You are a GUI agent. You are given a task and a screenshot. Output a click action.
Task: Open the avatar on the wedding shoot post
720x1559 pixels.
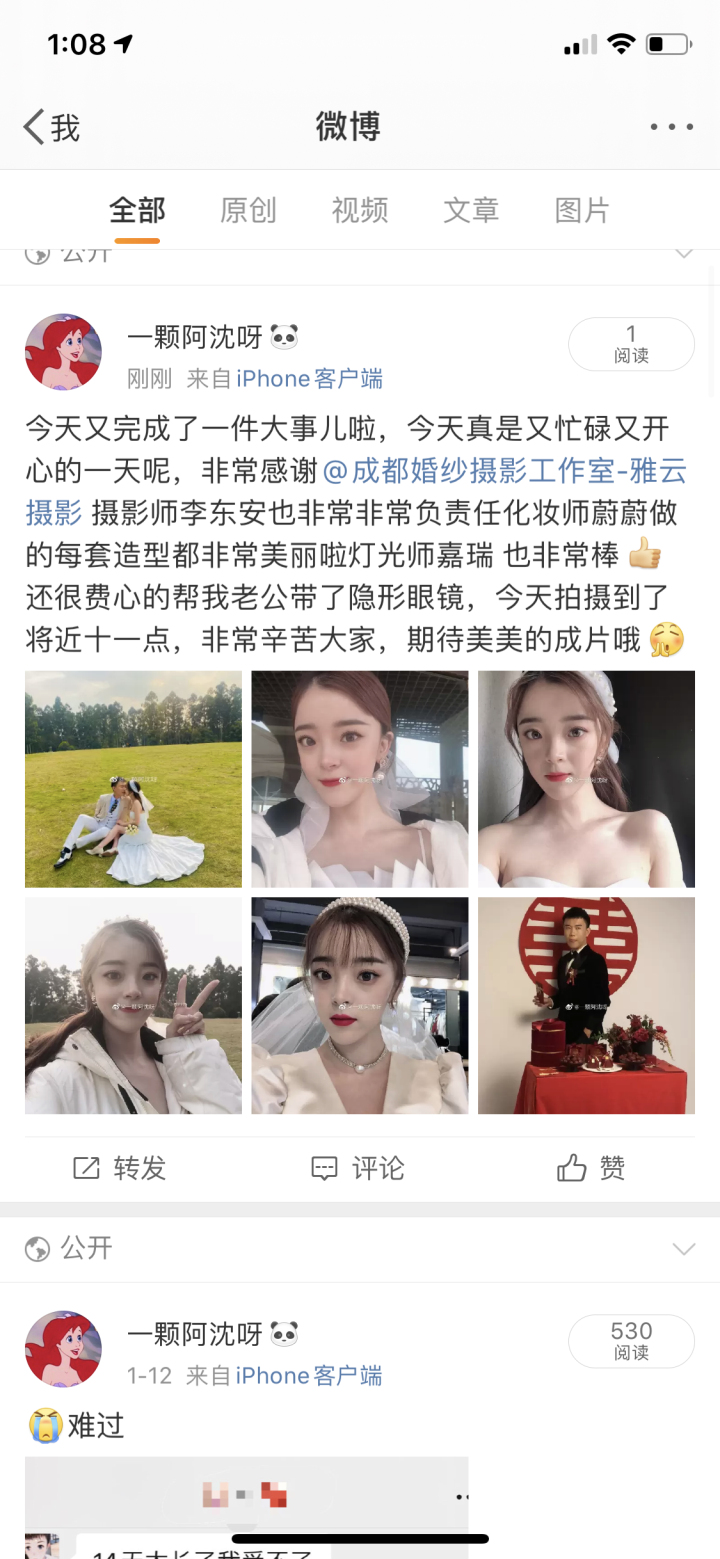(x=63, y=352)
